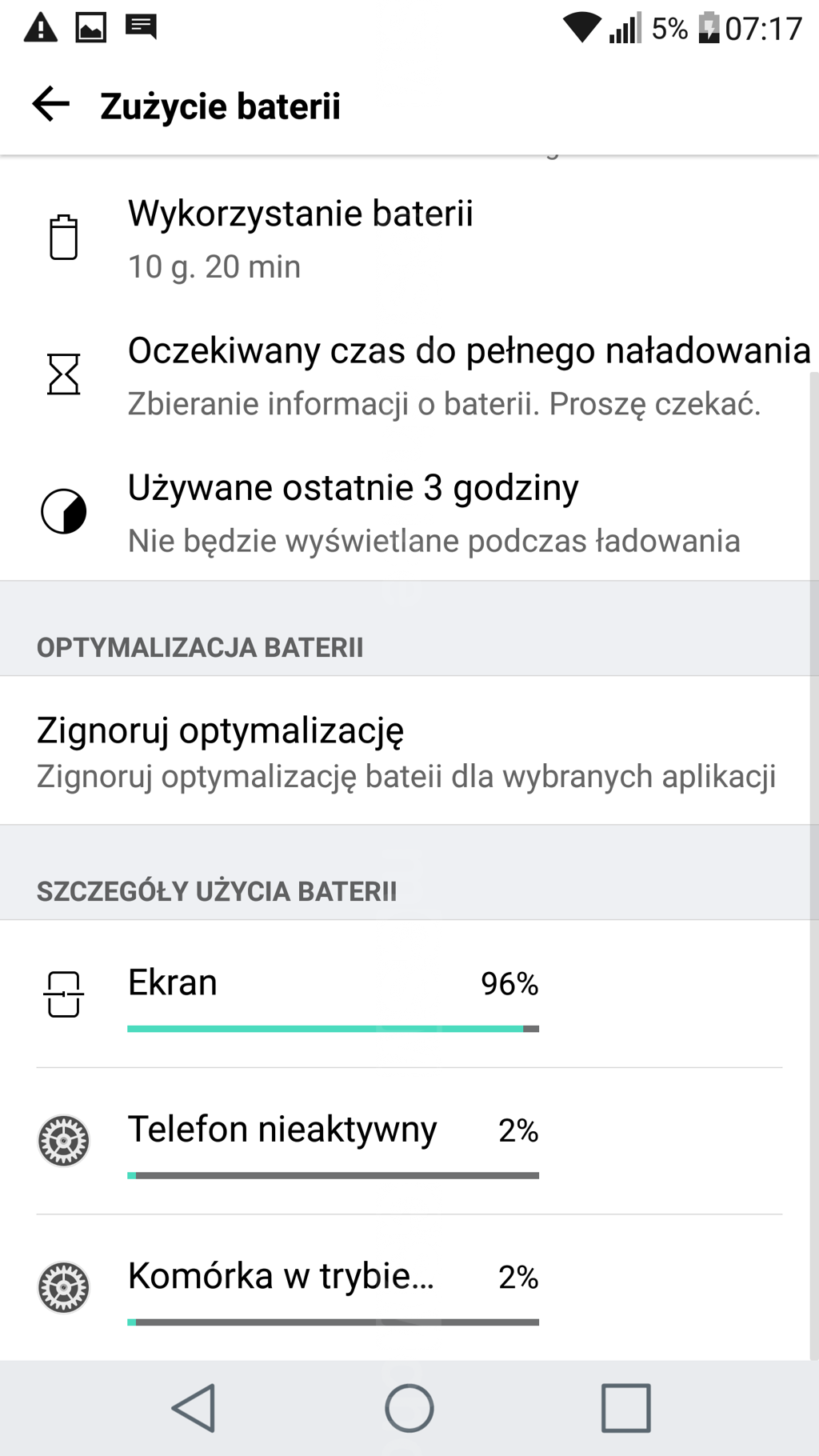Viewport: 819px width, 1456px height.
Task: Go back from Zużycie baterii
Action: [x=51, y=106]
